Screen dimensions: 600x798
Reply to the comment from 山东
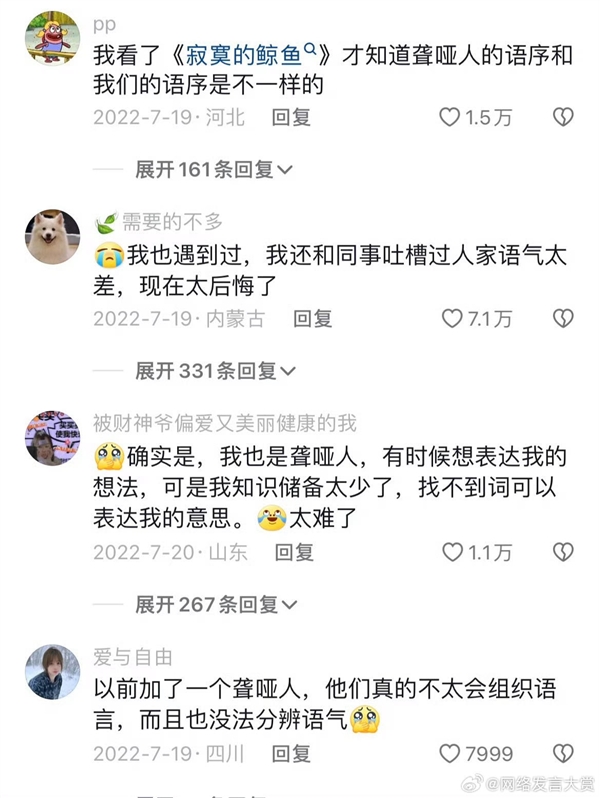pos(294,552)
